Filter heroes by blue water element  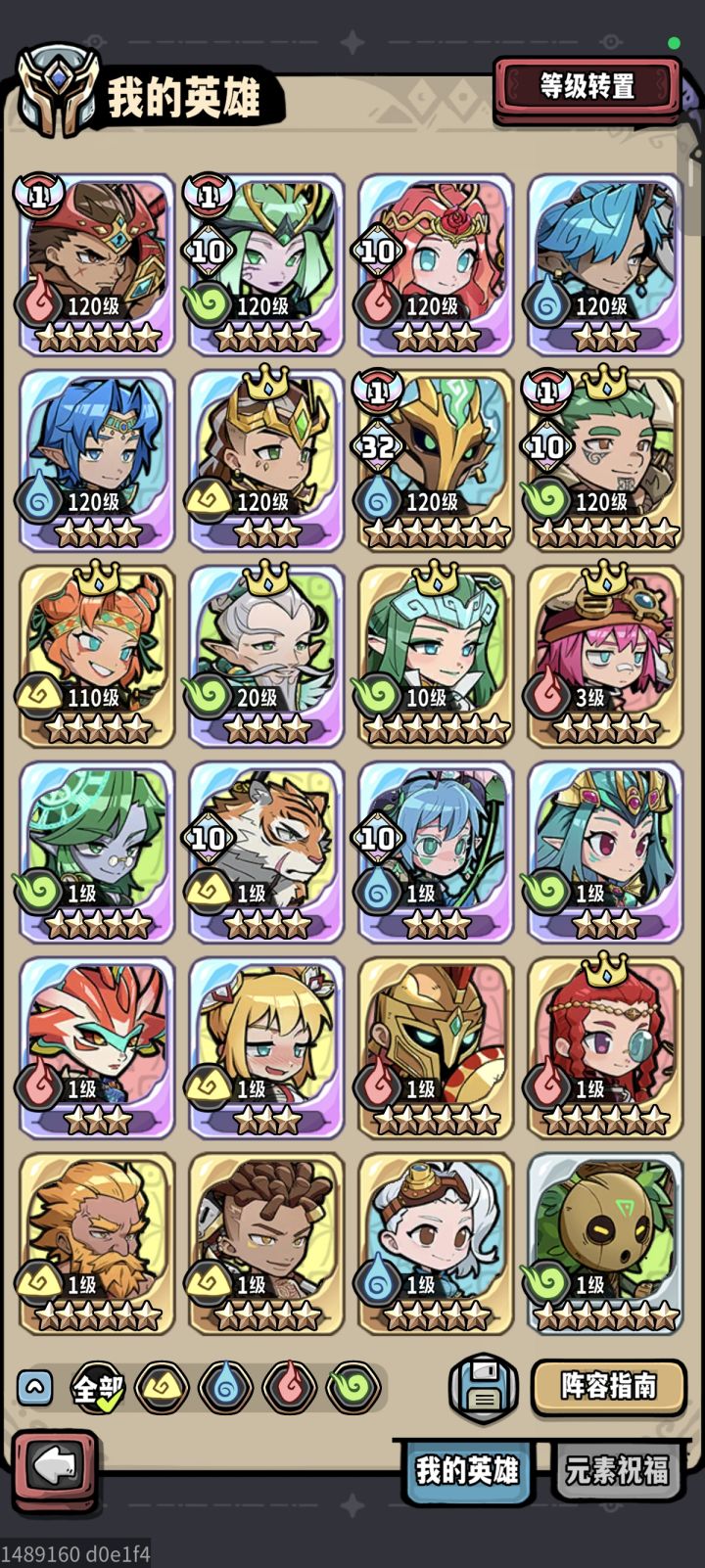coord(226,1387)
